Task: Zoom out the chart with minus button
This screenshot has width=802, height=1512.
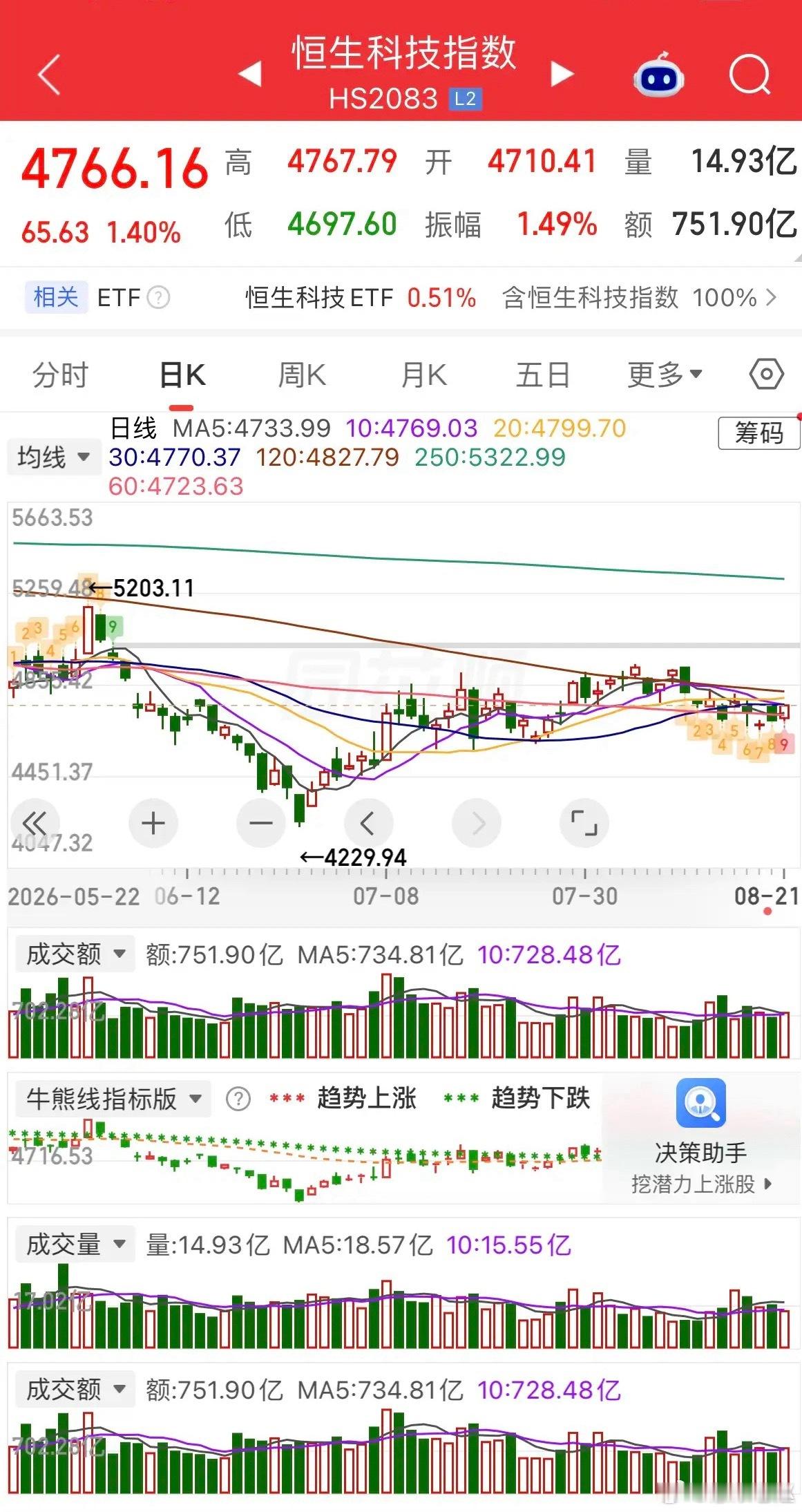Action: click(x=260, y=823)
